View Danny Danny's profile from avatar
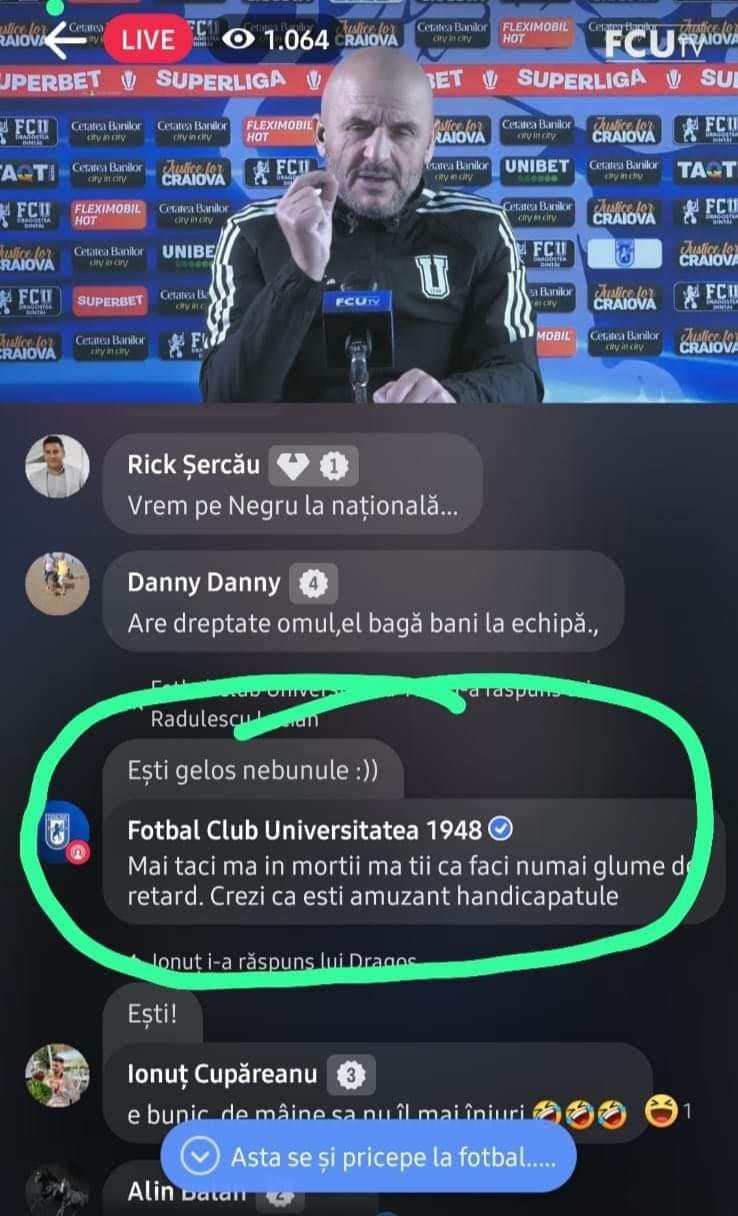The width and height of the screenshot is (738, 1216). tap(57, 582)
